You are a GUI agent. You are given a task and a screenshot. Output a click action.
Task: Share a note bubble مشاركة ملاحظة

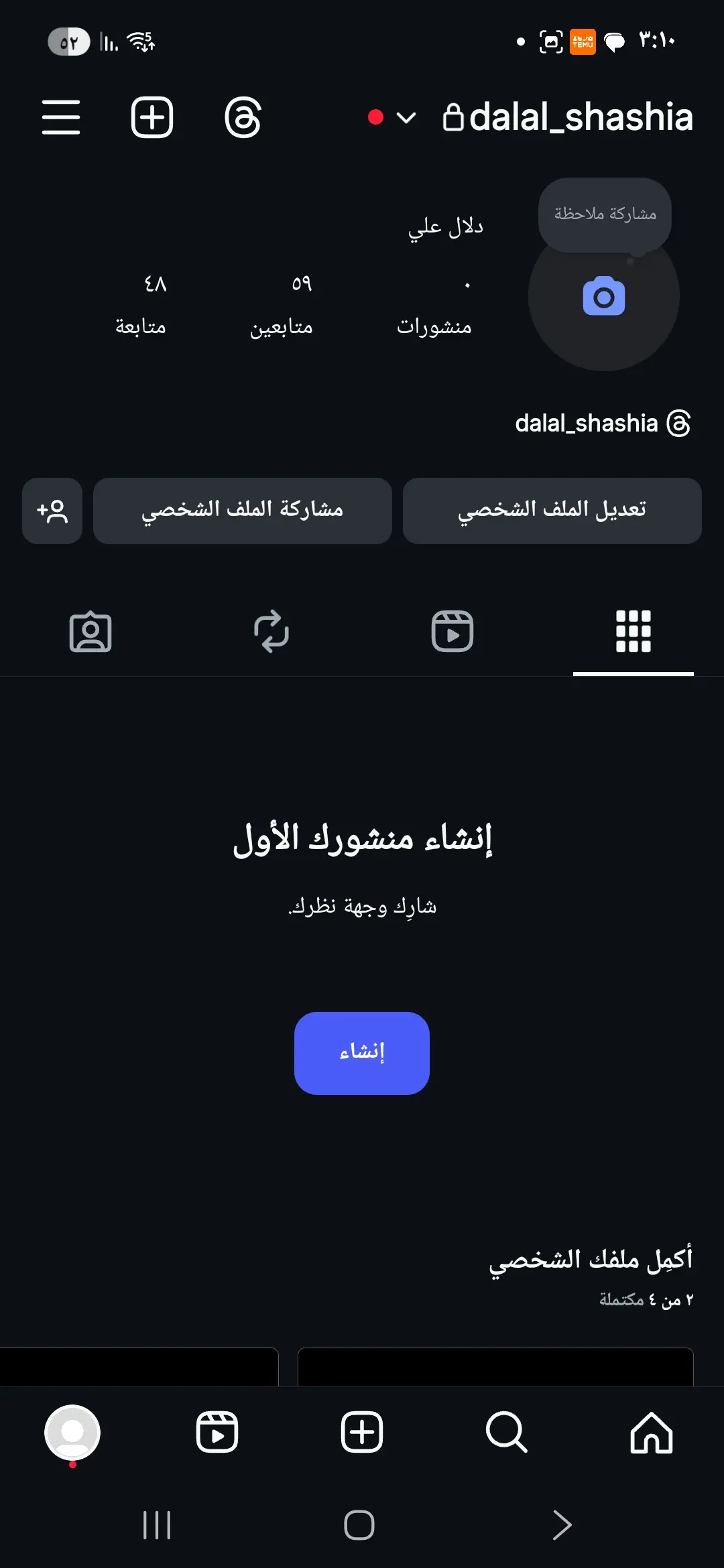pyautogui.click(x=605, y=214)
